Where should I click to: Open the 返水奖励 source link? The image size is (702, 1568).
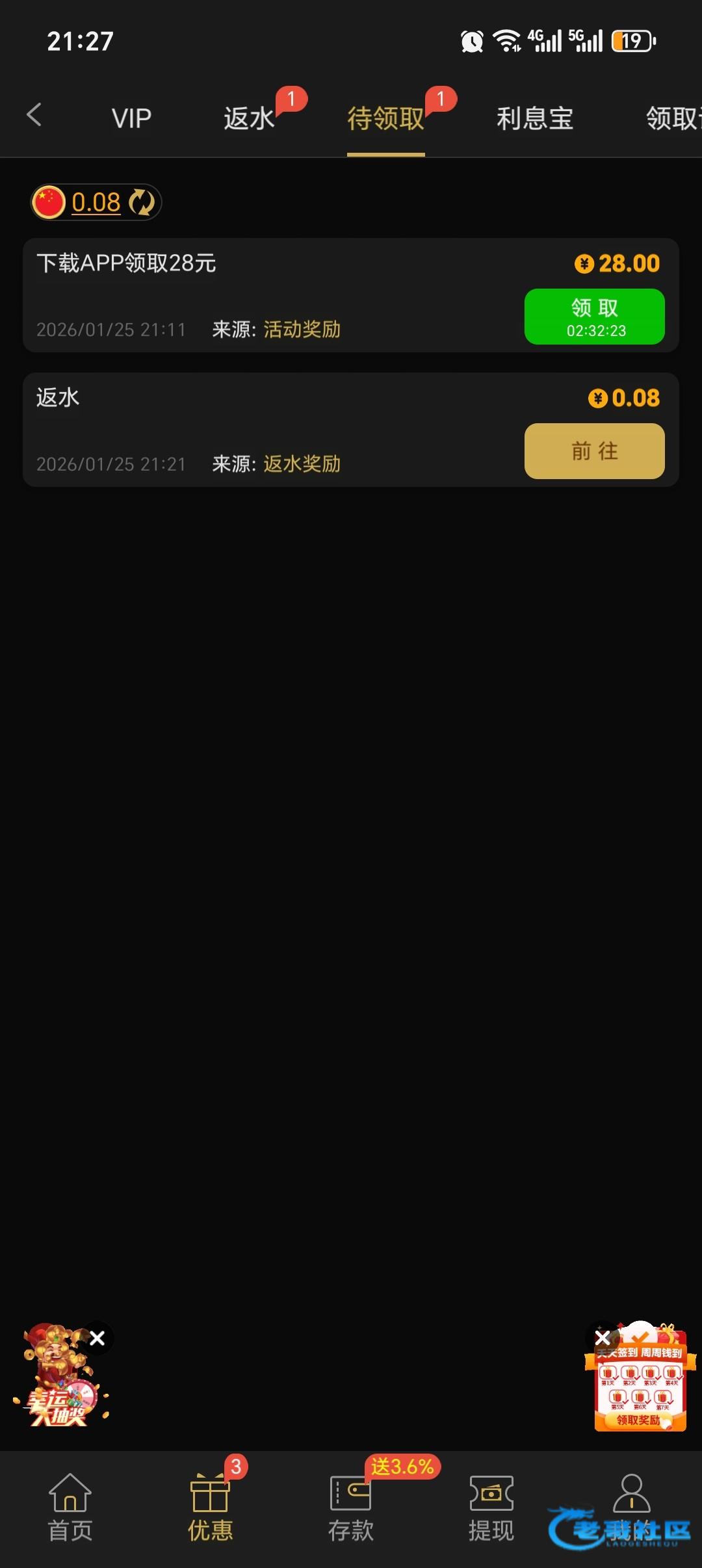(x=302, y=464)
